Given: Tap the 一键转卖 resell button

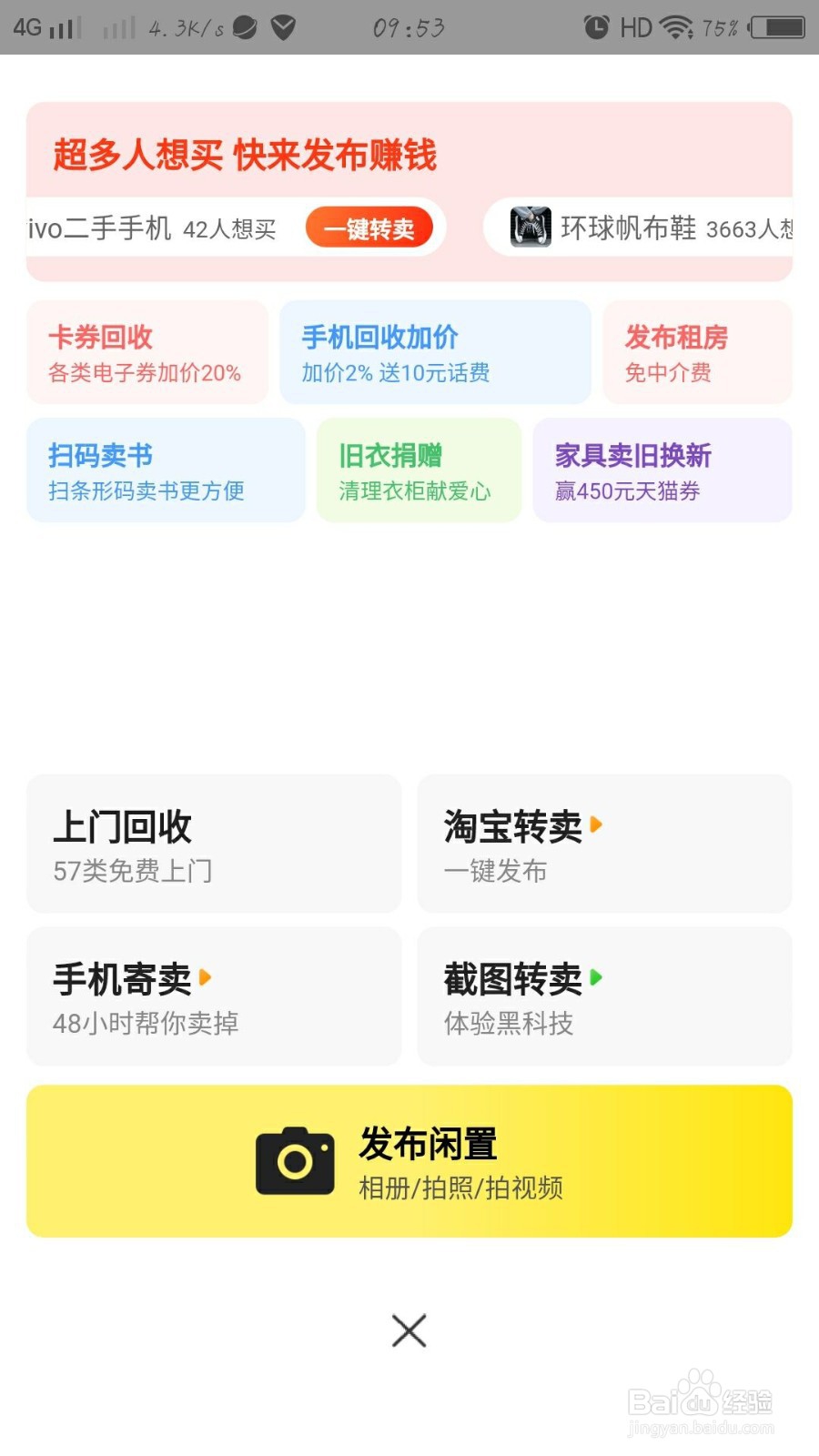Looking at the screenshot, I should (369, 227).
